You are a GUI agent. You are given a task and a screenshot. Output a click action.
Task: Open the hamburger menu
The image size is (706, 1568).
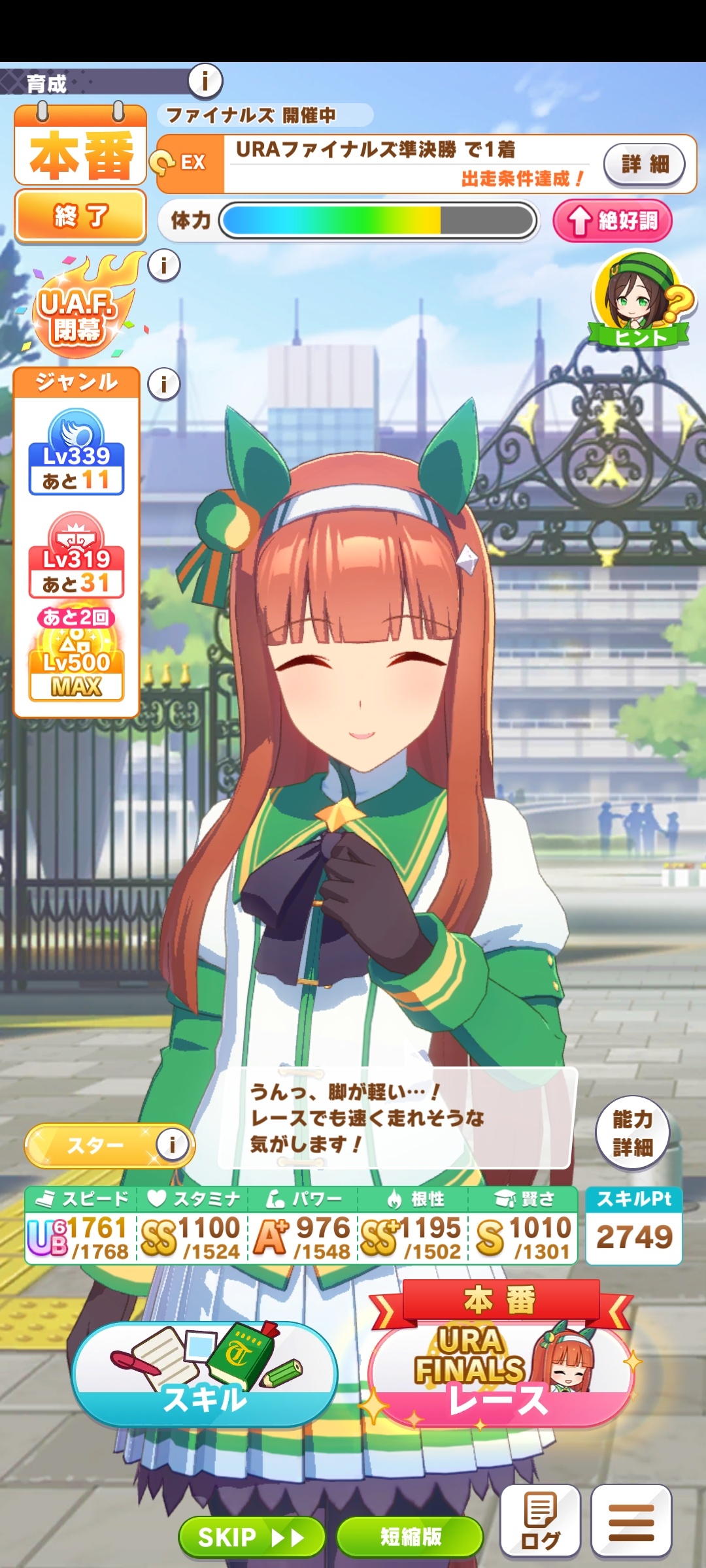point(631,1520)
